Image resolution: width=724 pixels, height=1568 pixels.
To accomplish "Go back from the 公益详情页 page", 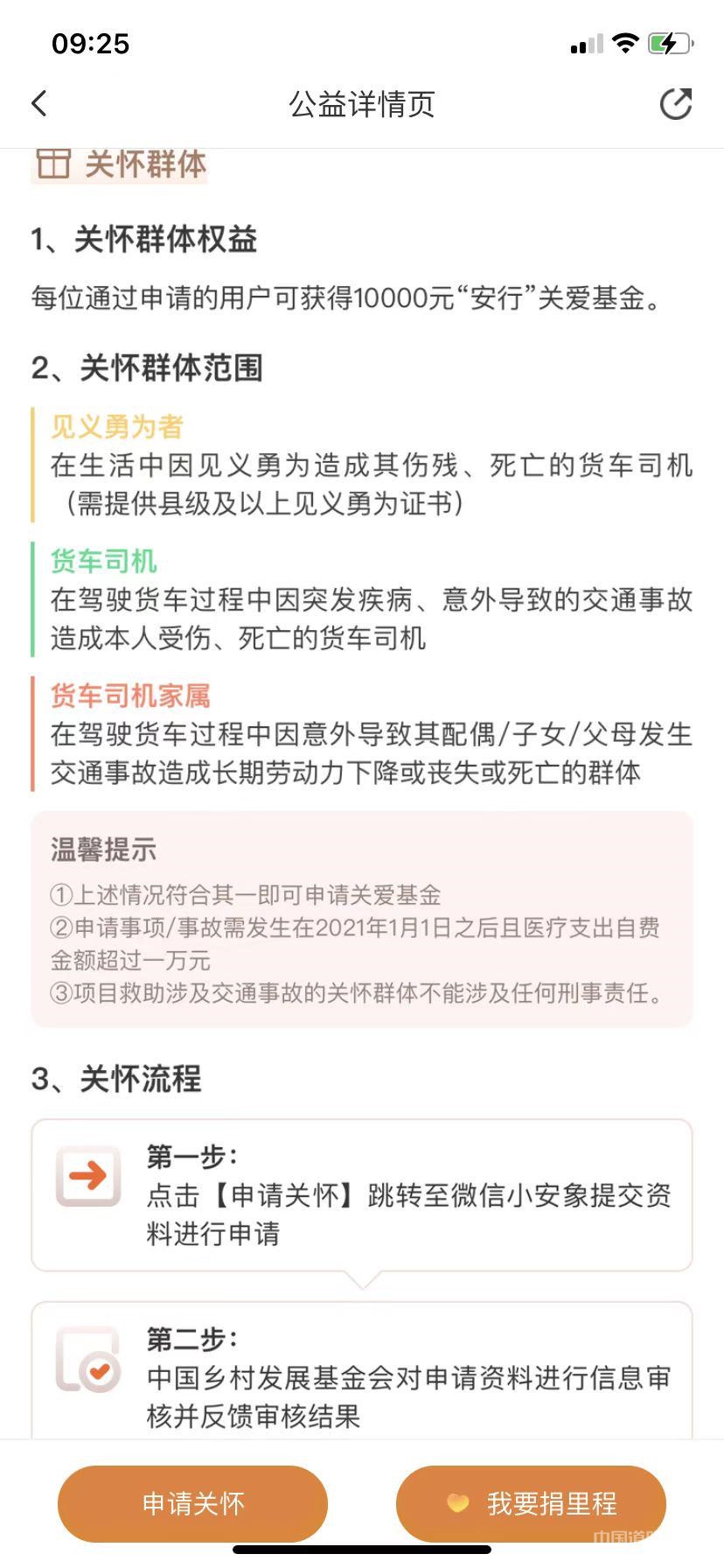I will [x=39, y=103].
